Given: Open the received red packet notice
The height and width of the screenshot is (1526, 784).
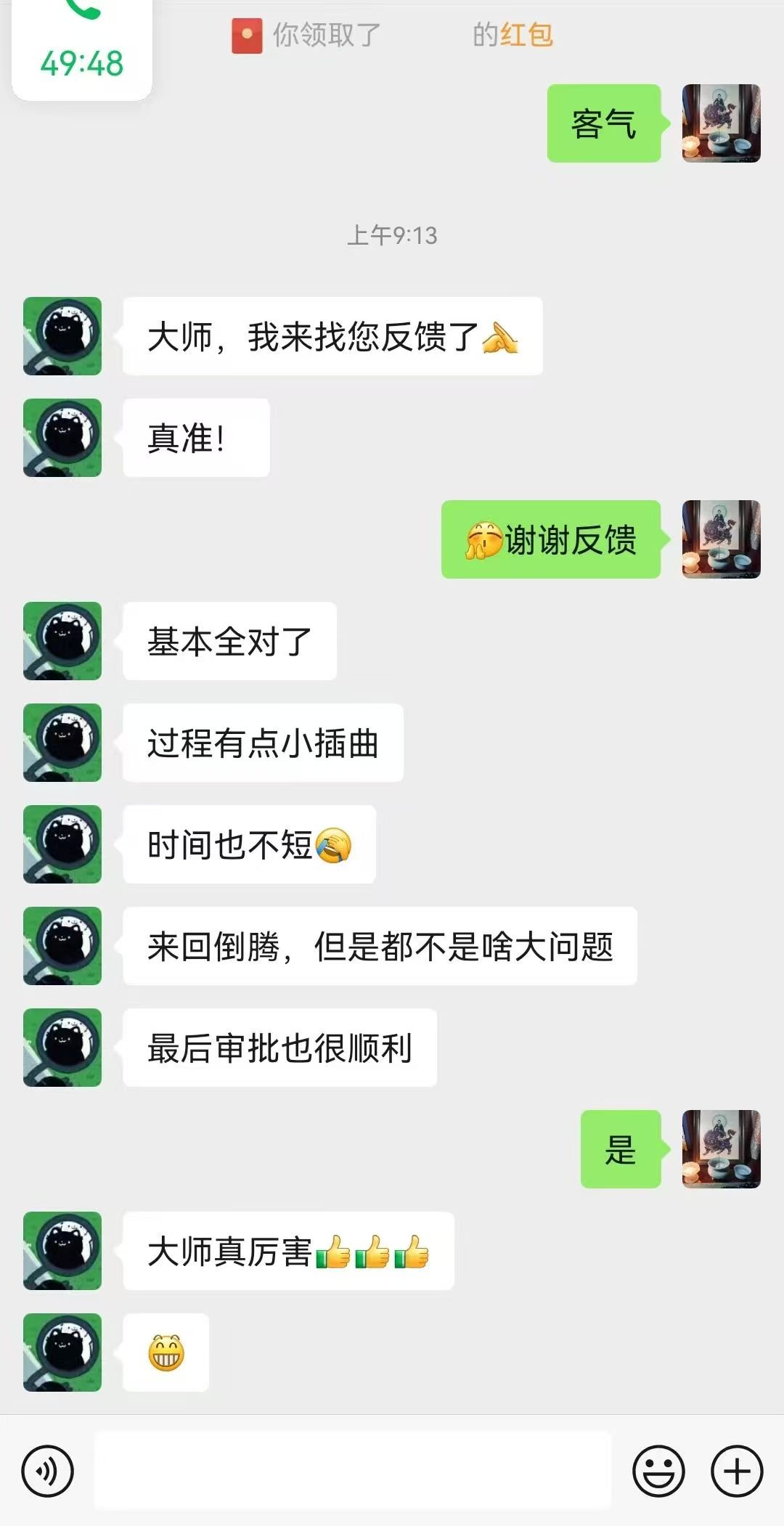Looking at the screenshot, I should [x=513, y=35].
